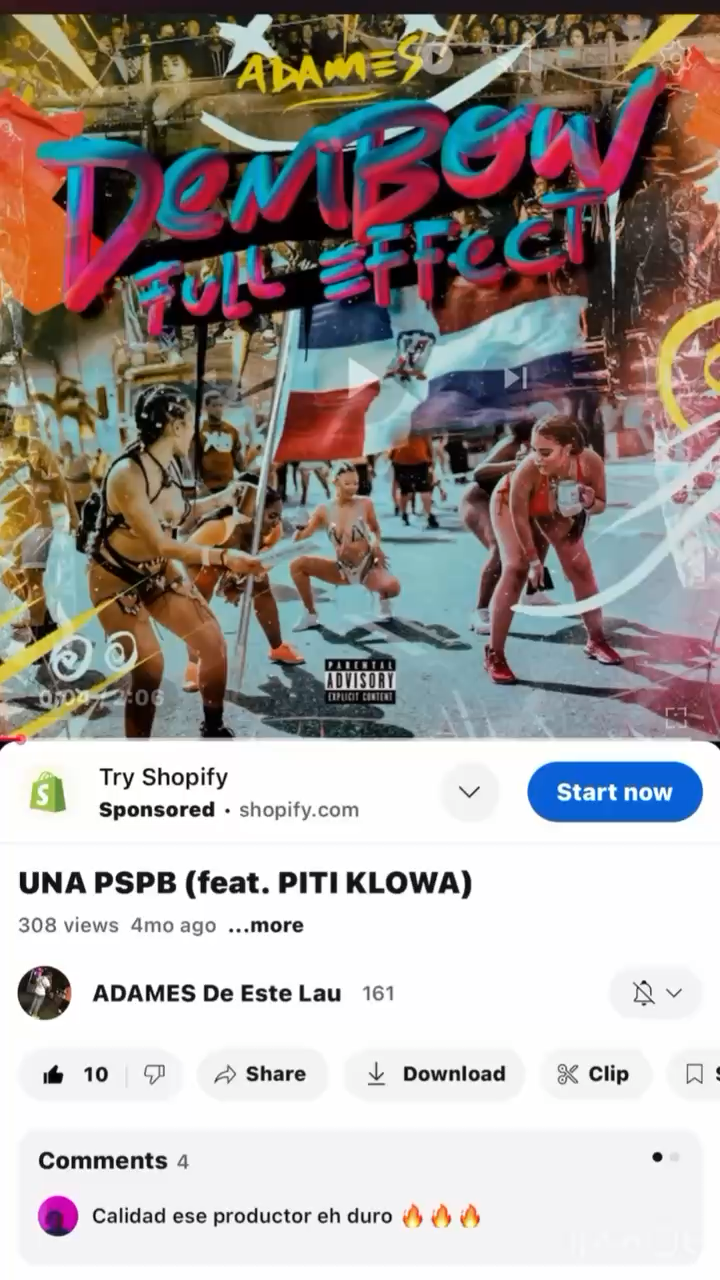Open the notification bell preferences dropdown
Screen dimensions: 720x1280
click(656, 993)
